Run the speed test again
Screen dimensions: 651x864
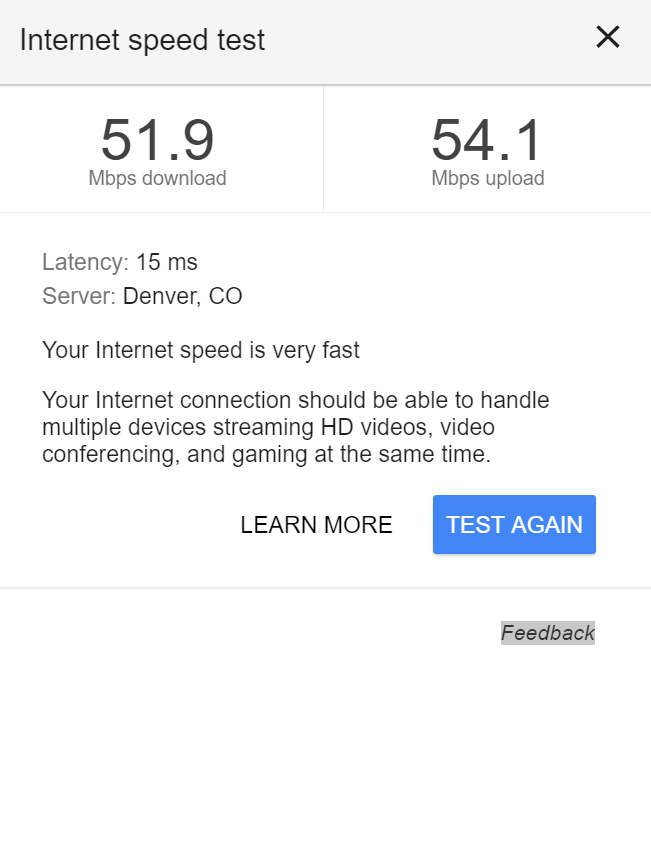[x=514, y=525]
